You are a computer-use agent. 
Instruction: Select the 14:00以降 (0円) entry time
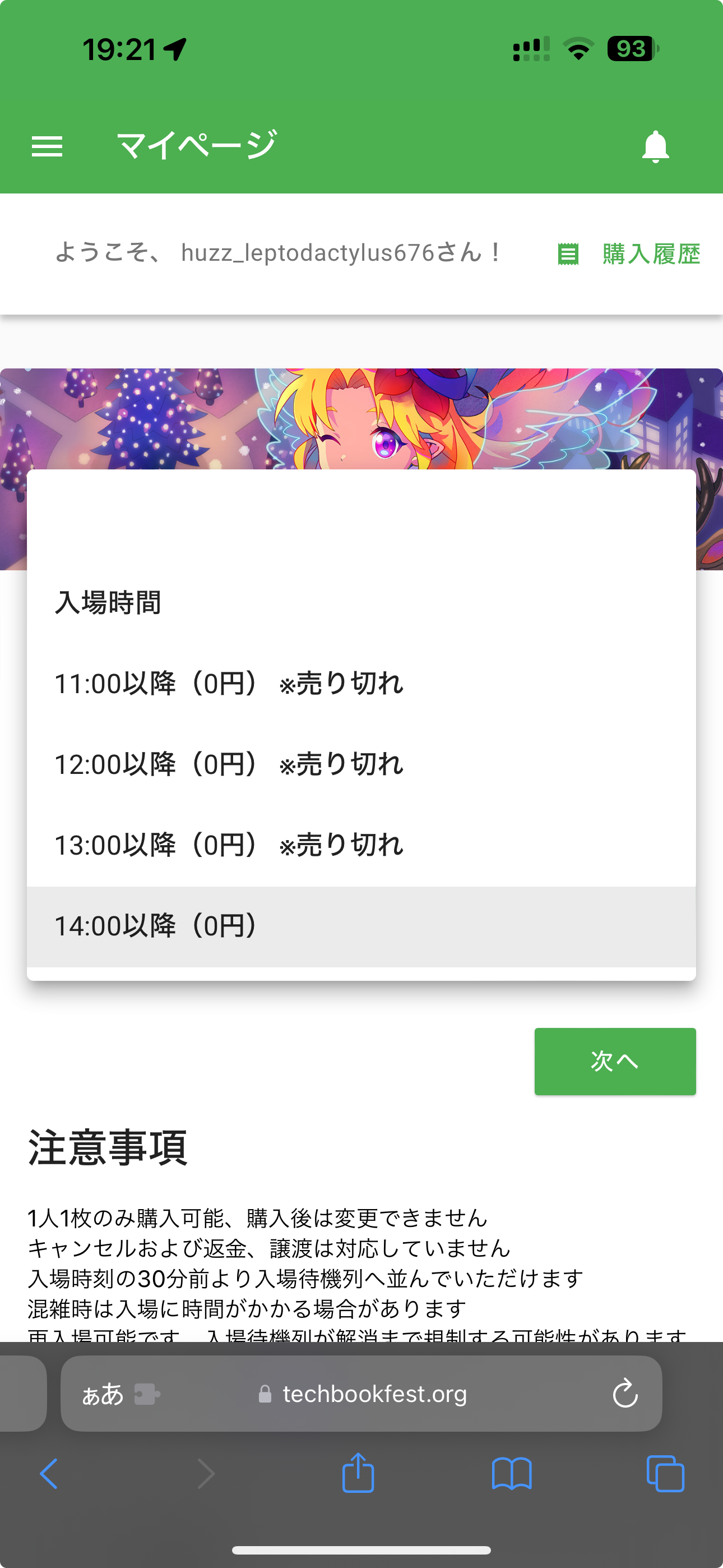tap(360, 926)
